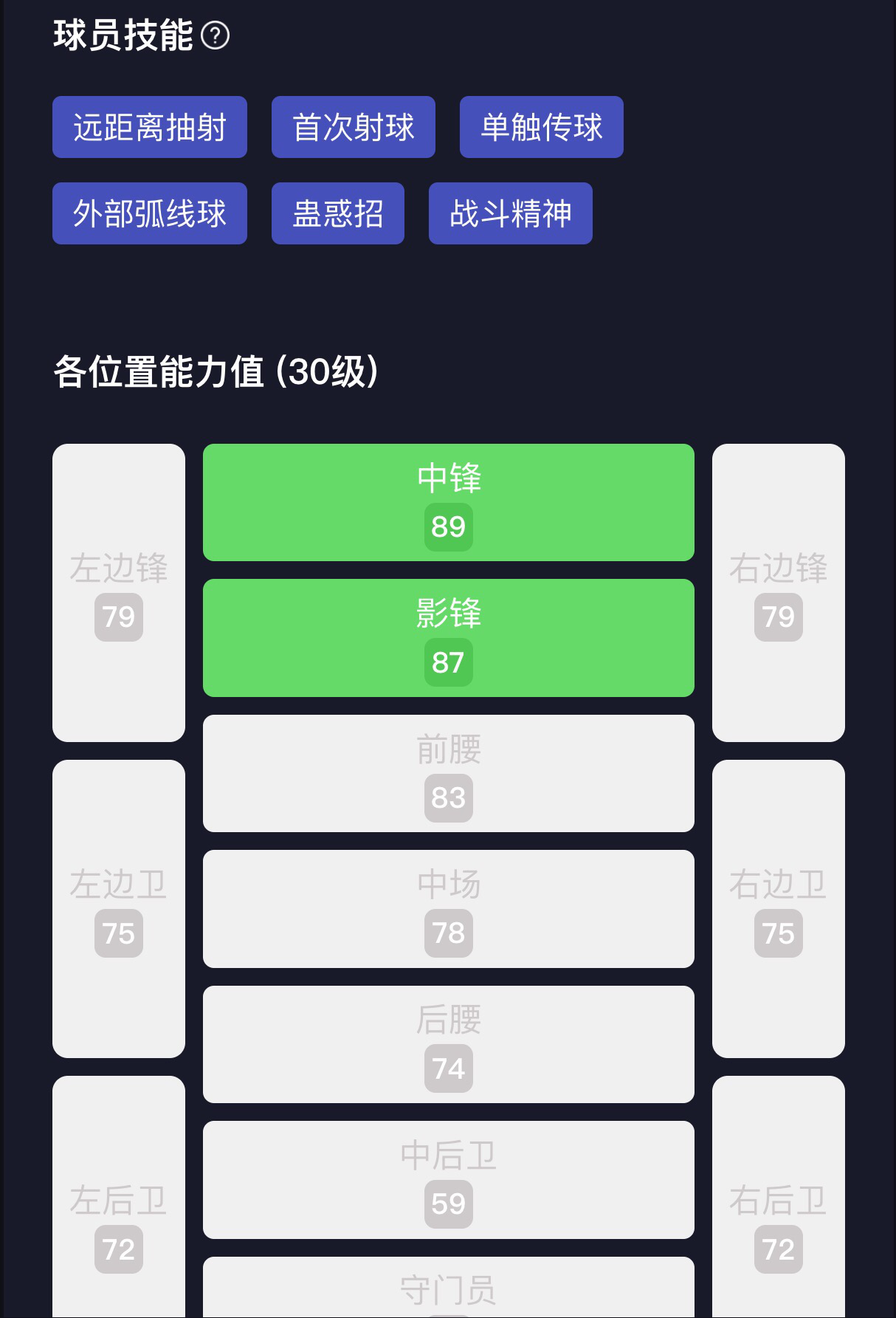
Task: Open the 单触传球 skill chip
Action: pos(541,127)
